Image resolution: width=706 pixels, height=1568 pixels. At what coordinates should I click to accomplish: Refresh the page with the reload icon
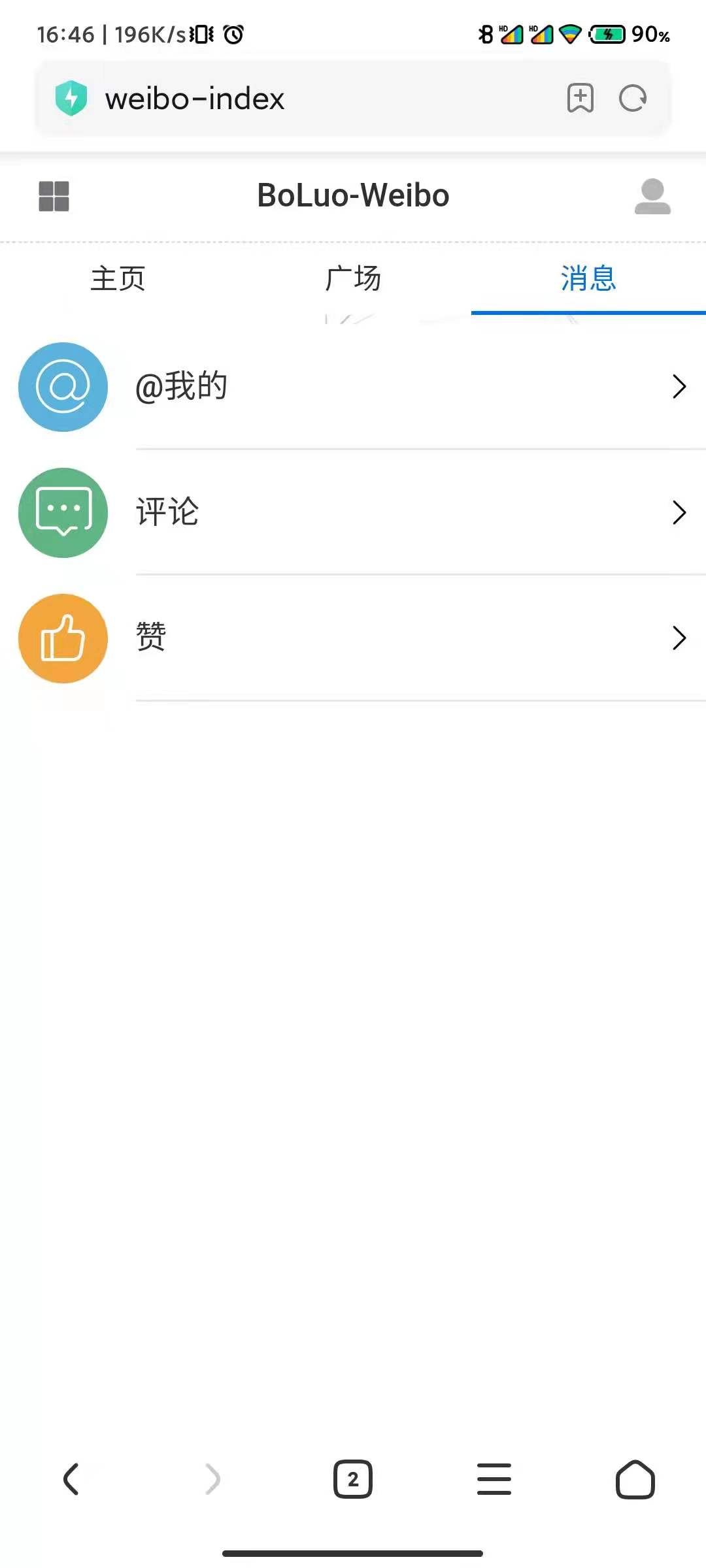point(631,99)
